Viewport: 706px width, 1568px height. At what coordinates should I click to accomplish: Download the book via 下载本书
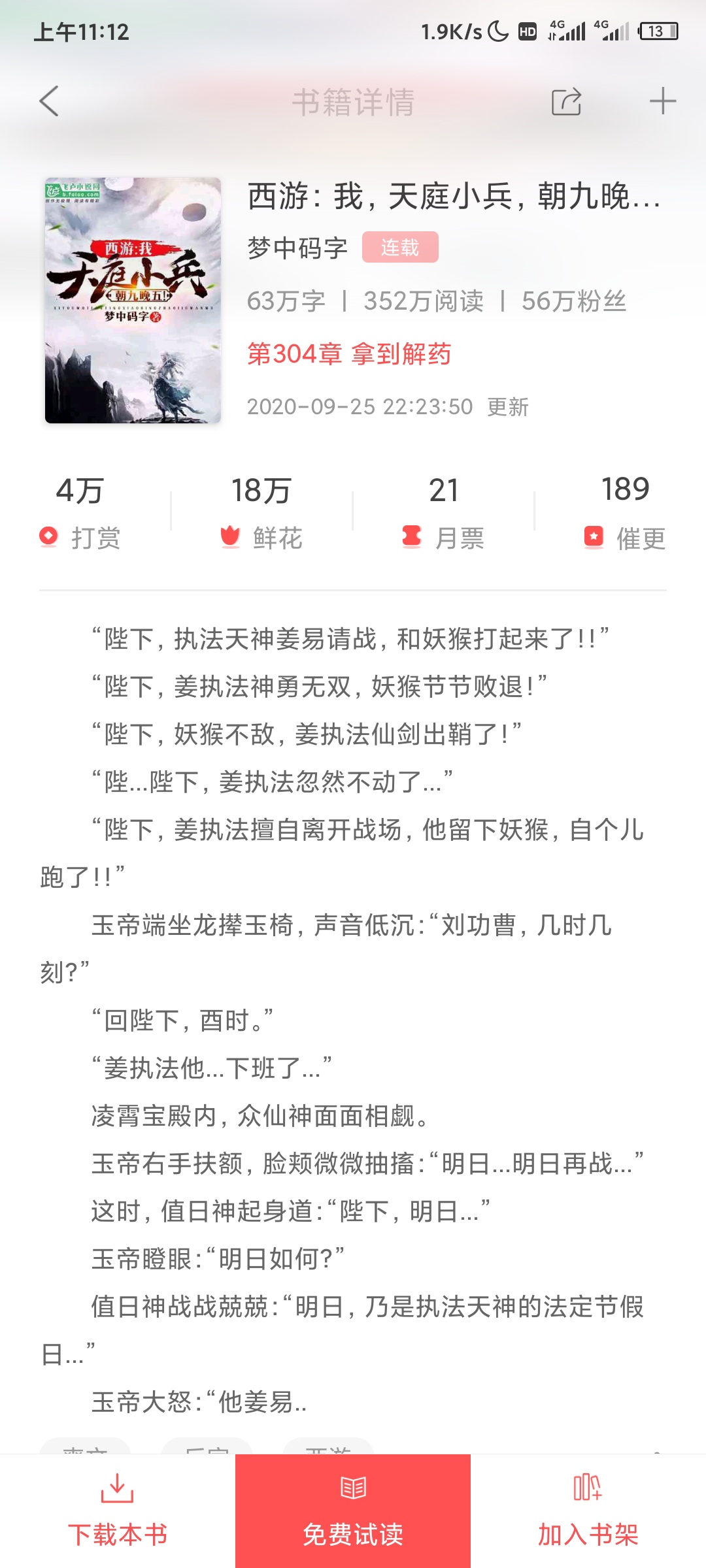pos(118,1511)
